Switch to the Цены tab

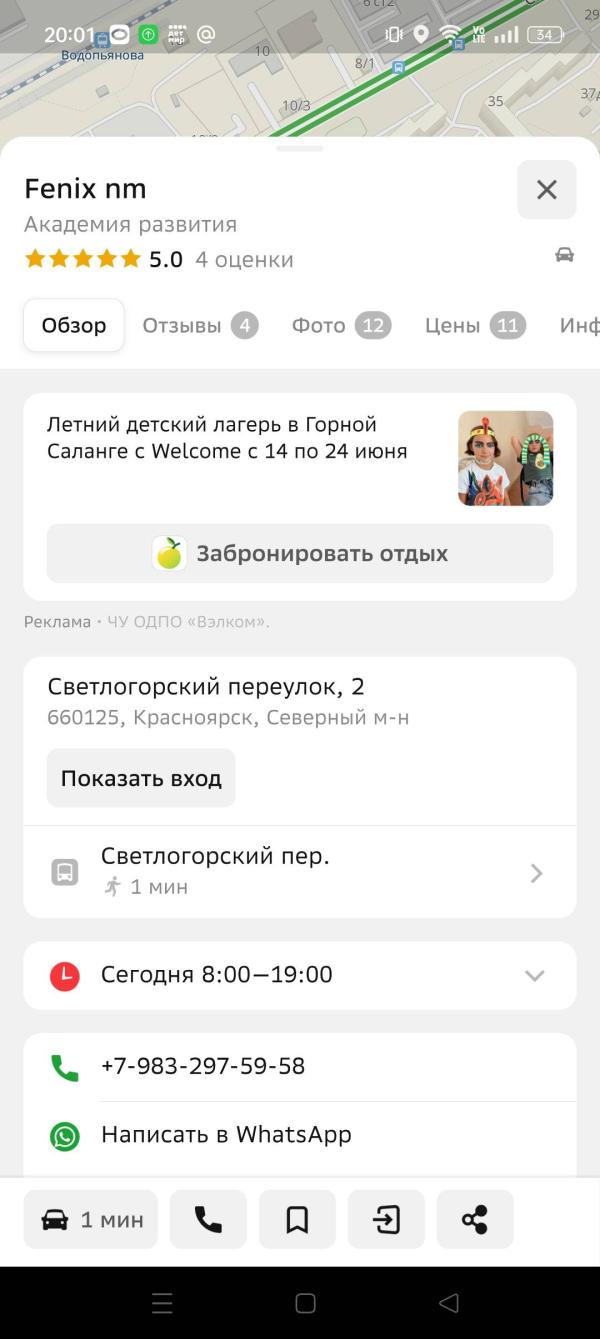[x=474, y=325]
